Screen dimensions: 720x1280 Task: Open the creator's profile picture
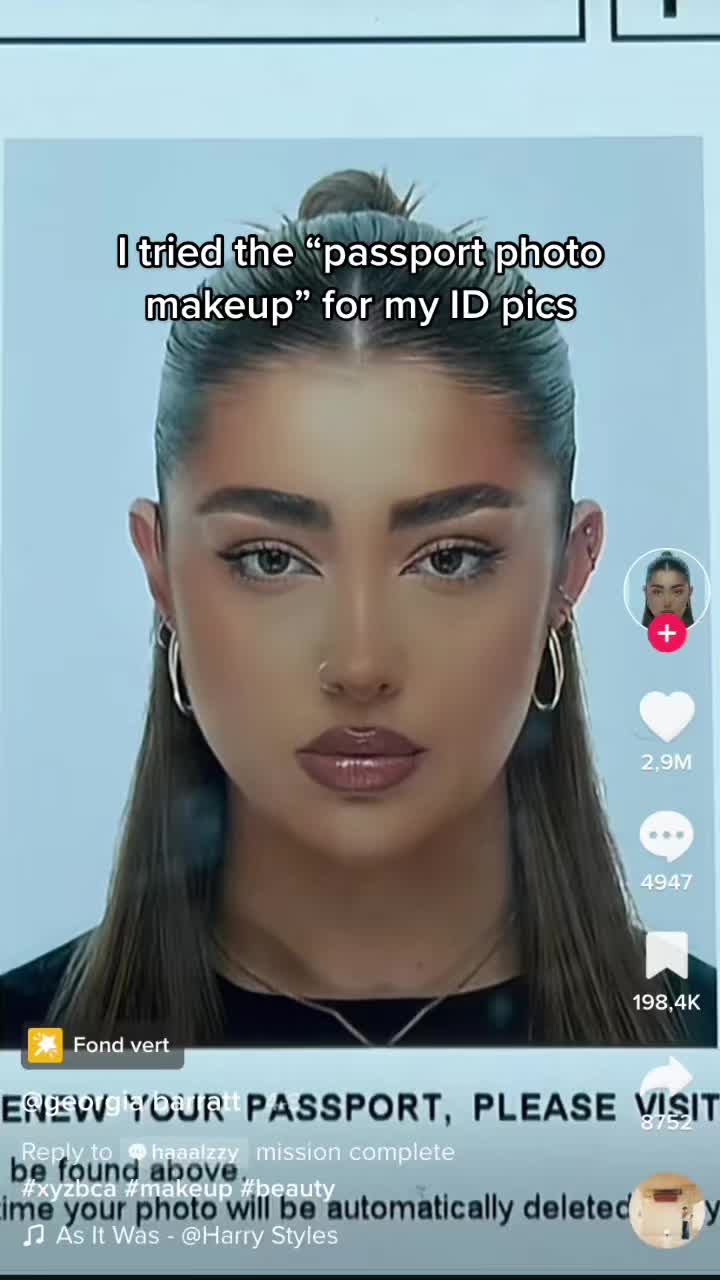coord(666,590)
